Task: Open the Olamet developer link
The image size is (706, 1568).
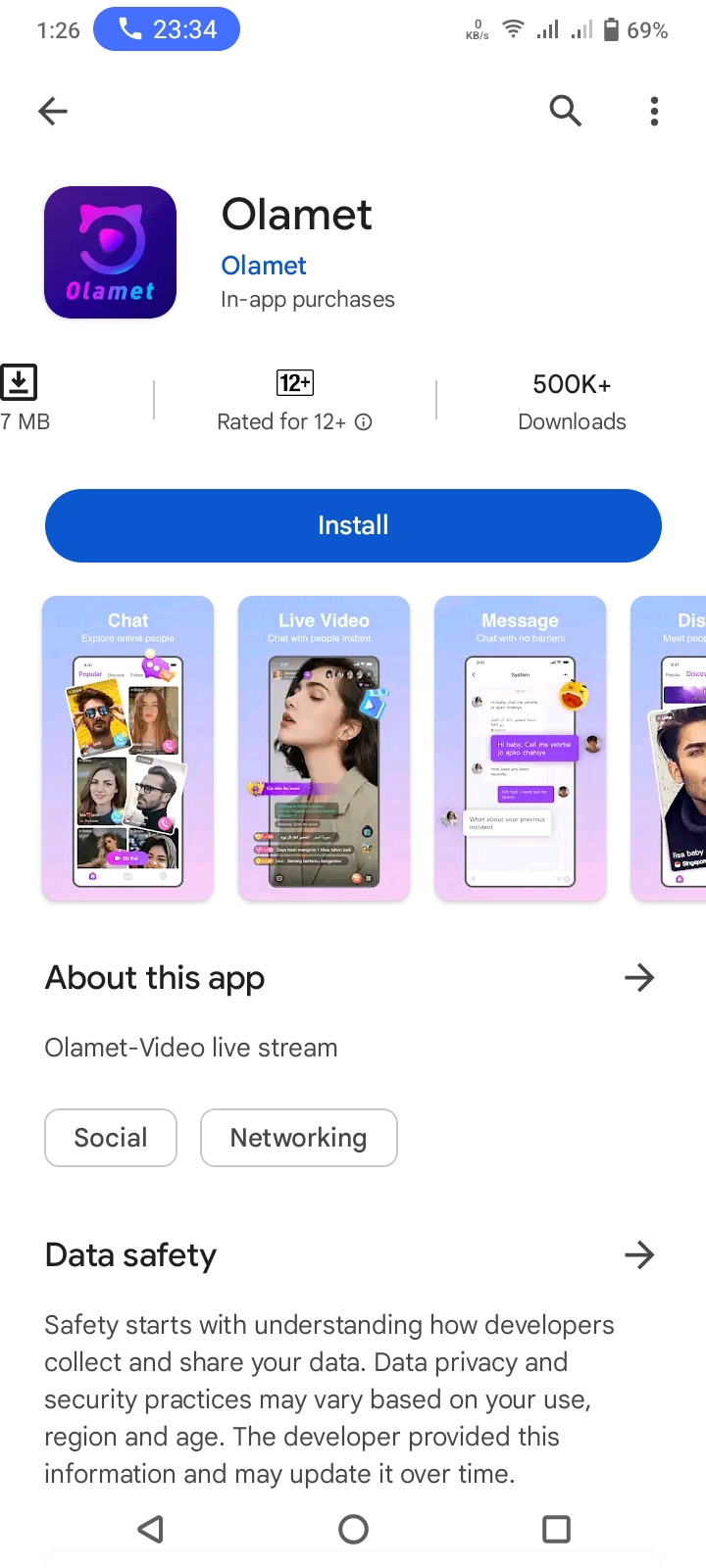Action: pyautogui.click(x=263, y=266)
